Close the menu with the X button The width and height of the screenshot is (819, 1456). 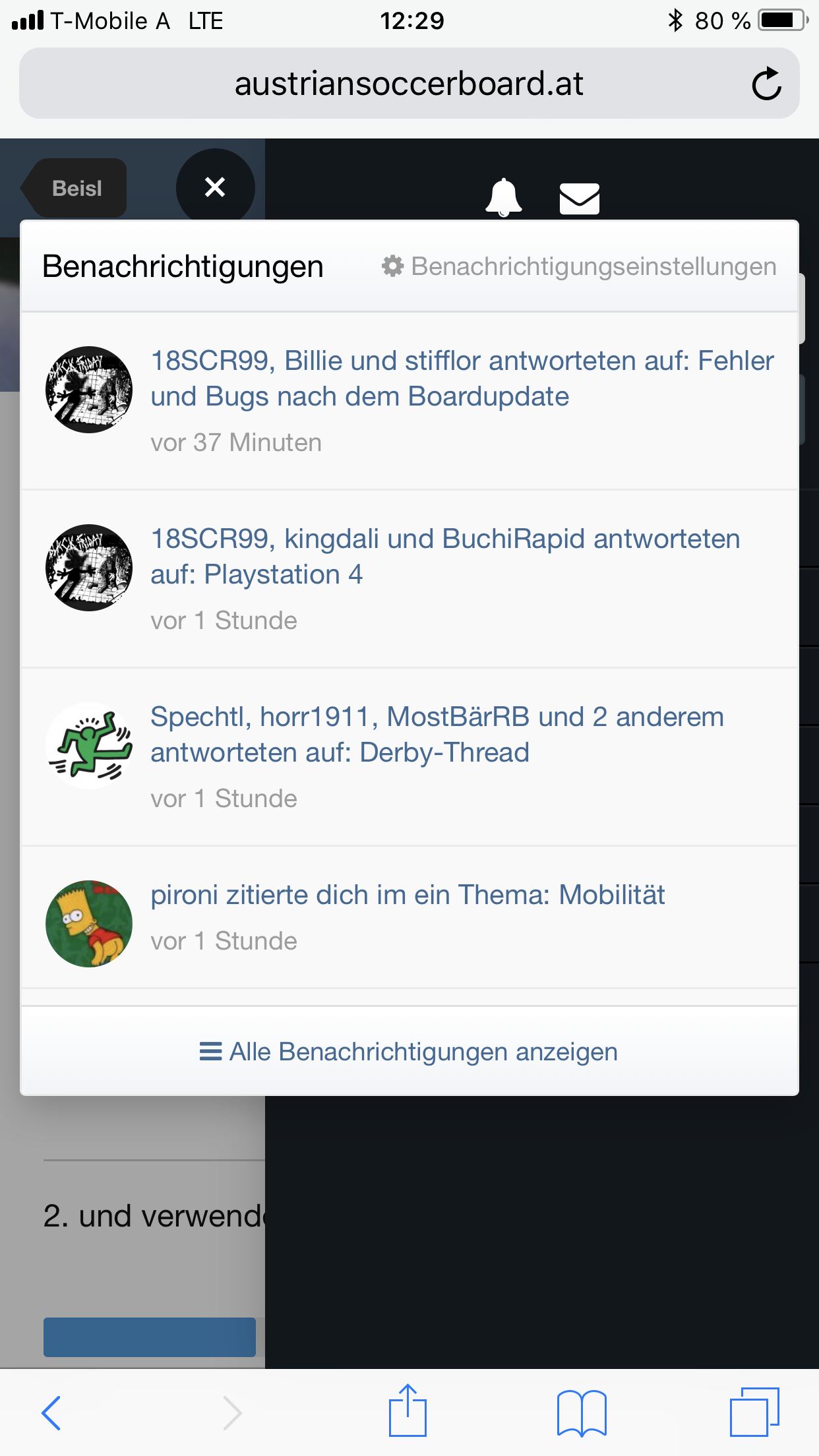tap(215, 187)
